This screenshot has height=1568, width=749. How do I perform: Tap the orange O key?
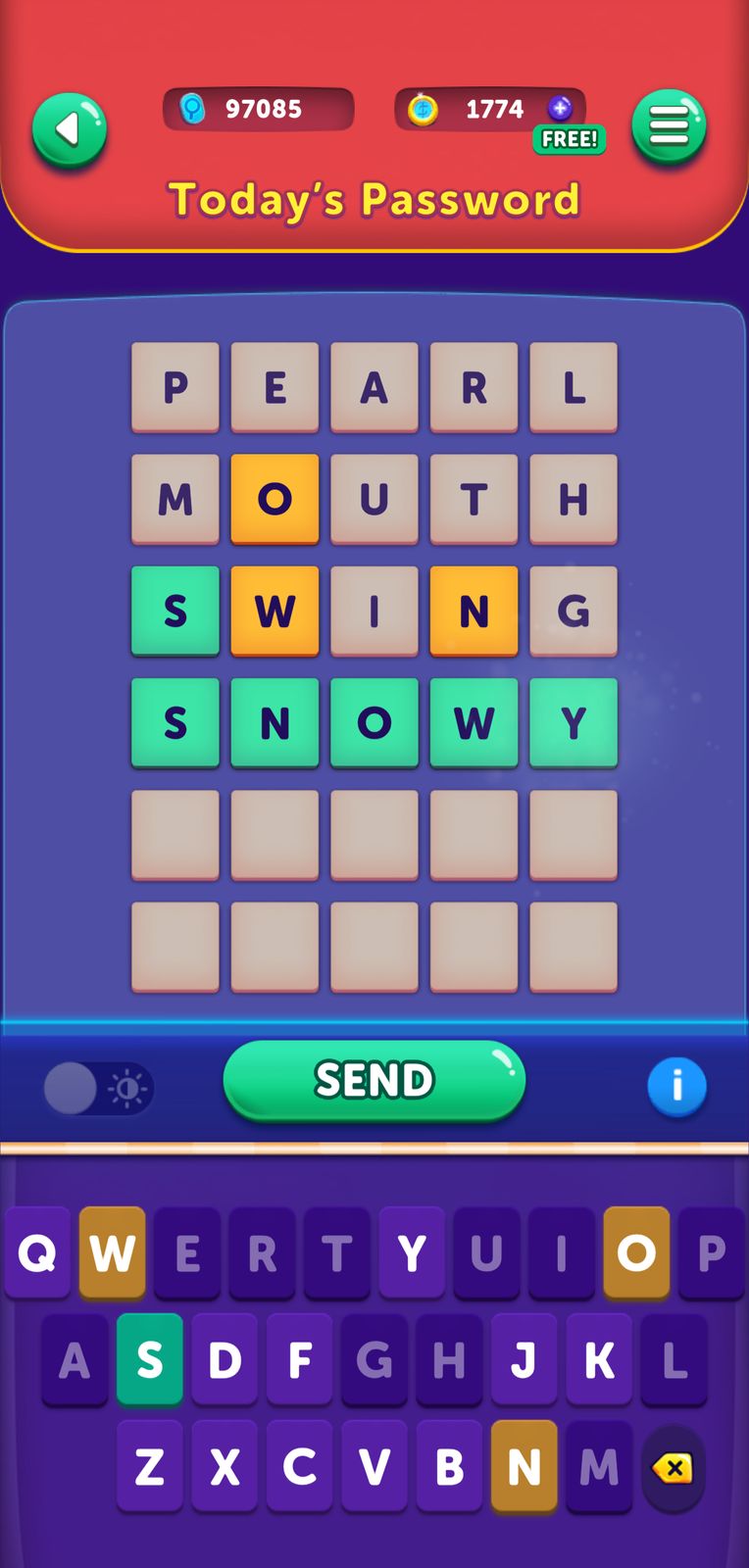pyautogui.click(x=636, y=1252)
